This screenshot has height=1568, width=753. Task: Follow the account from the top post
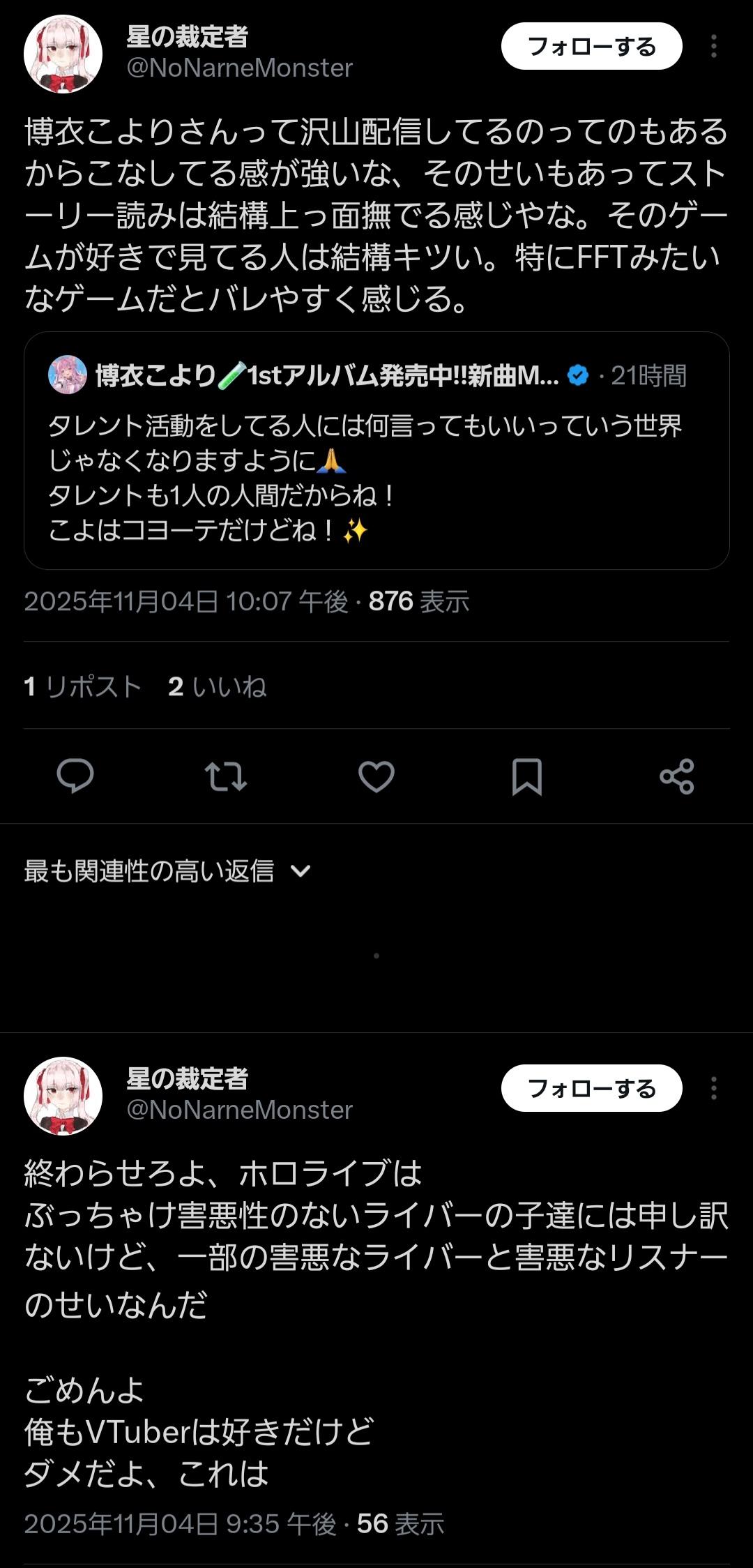coord(591,46)
